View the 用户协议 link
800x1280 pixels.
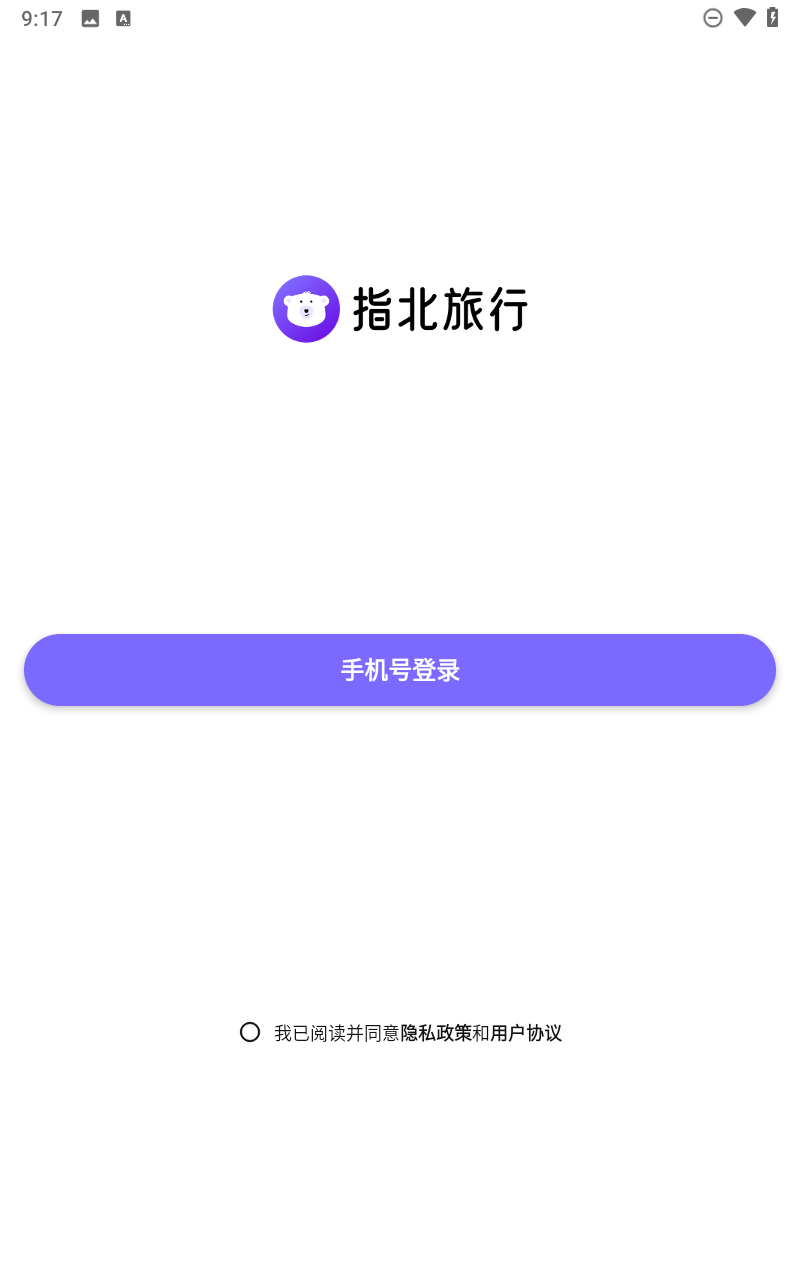pyautogui.click(x=526, y=1033)
